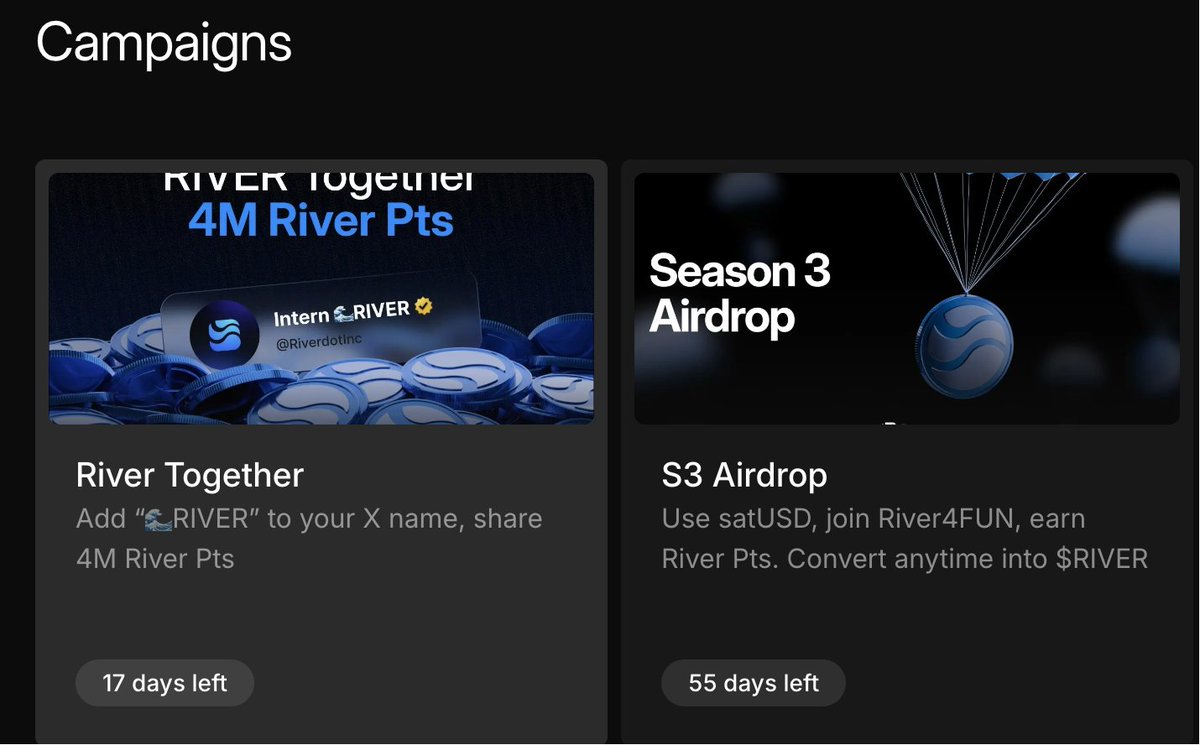Image resolution: width=1200 pixels, height=745 pixels.
Task: Open the River Together campaign card
Action: [x=320, y=450]
